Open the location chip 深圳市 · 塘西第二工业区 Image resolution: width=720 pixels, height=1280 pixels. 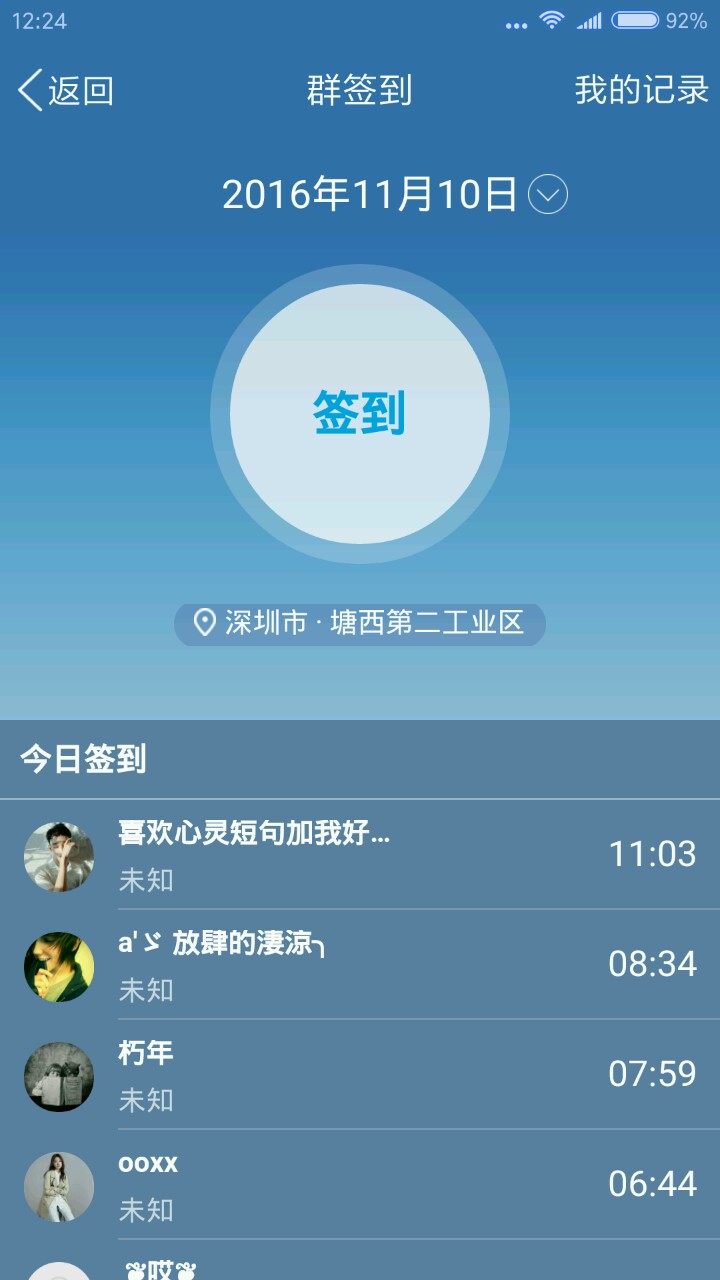[x=360, y=624]
